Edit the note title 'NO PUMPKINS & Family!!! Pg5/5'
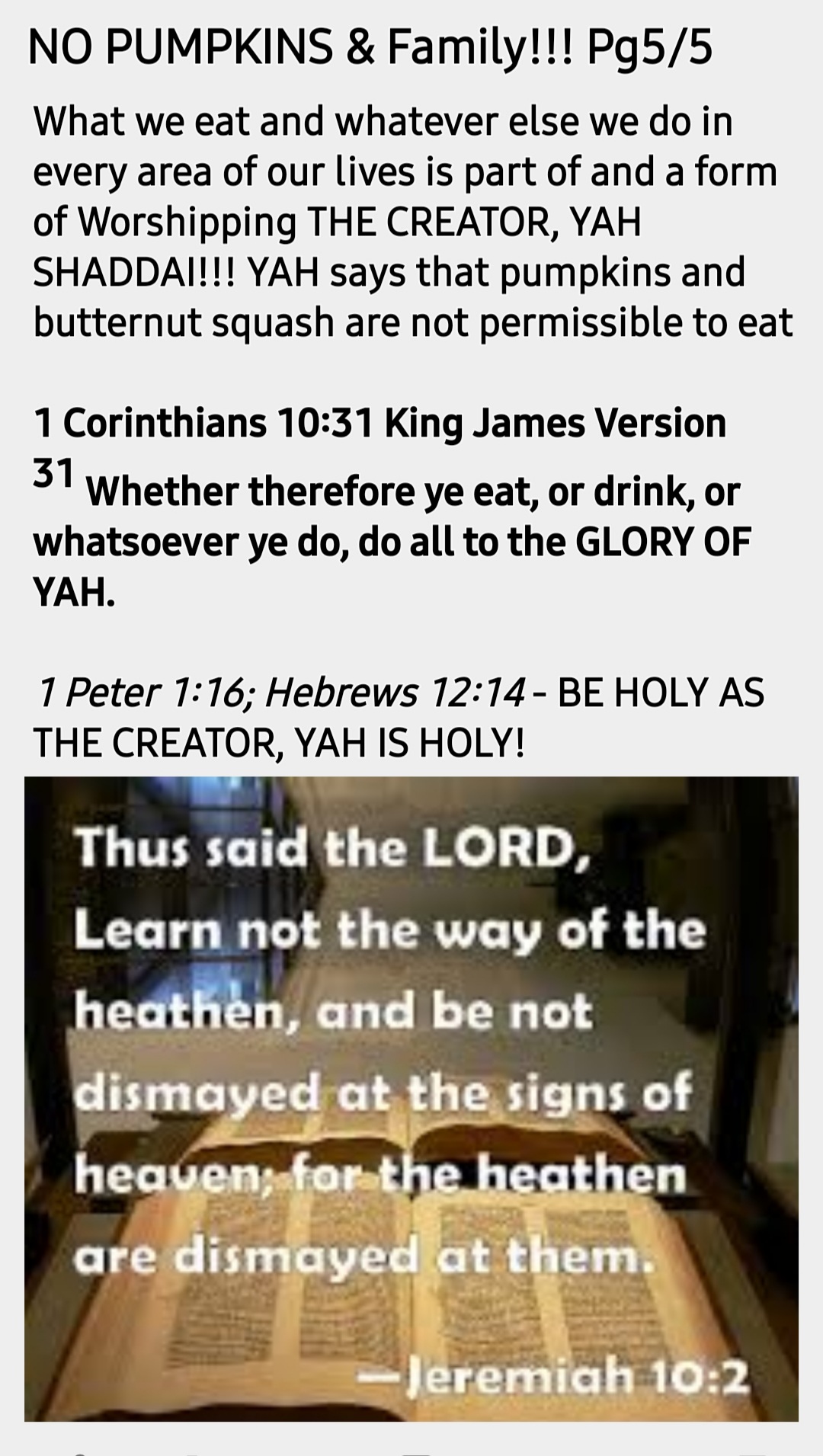This screenshot has width=823, height=1456. 370,47
